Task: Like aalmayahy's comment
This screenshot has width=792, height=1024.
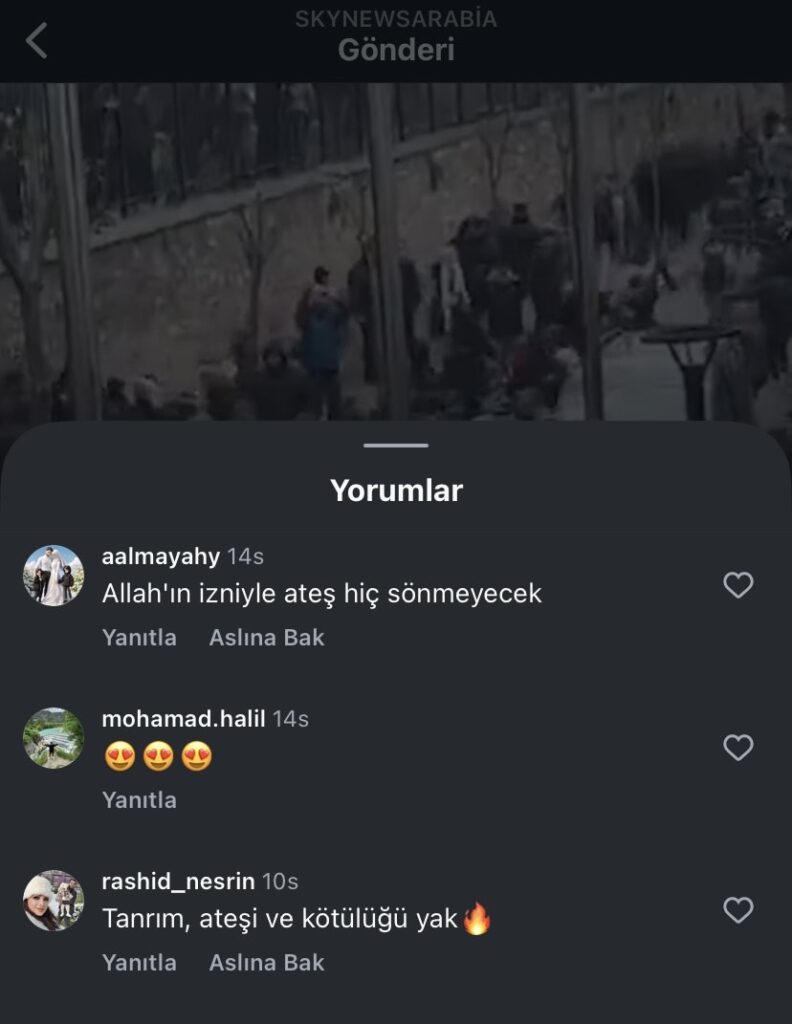Action: (x=738, y=585)
